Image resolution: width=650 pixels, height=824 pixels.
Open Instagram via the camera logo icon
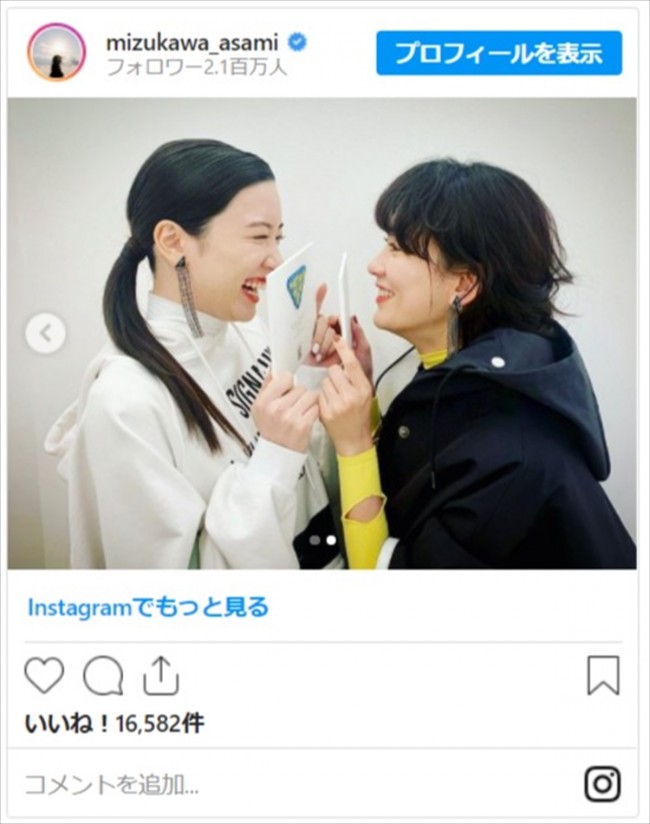click(x=602, y=785)
